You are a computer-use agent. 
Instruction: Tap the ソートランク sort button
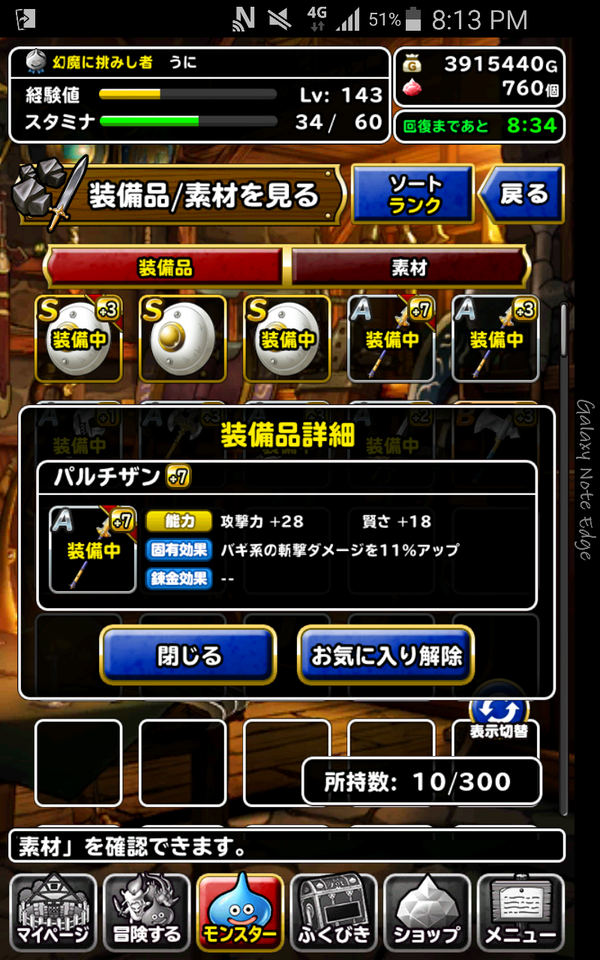pos(411,195)
